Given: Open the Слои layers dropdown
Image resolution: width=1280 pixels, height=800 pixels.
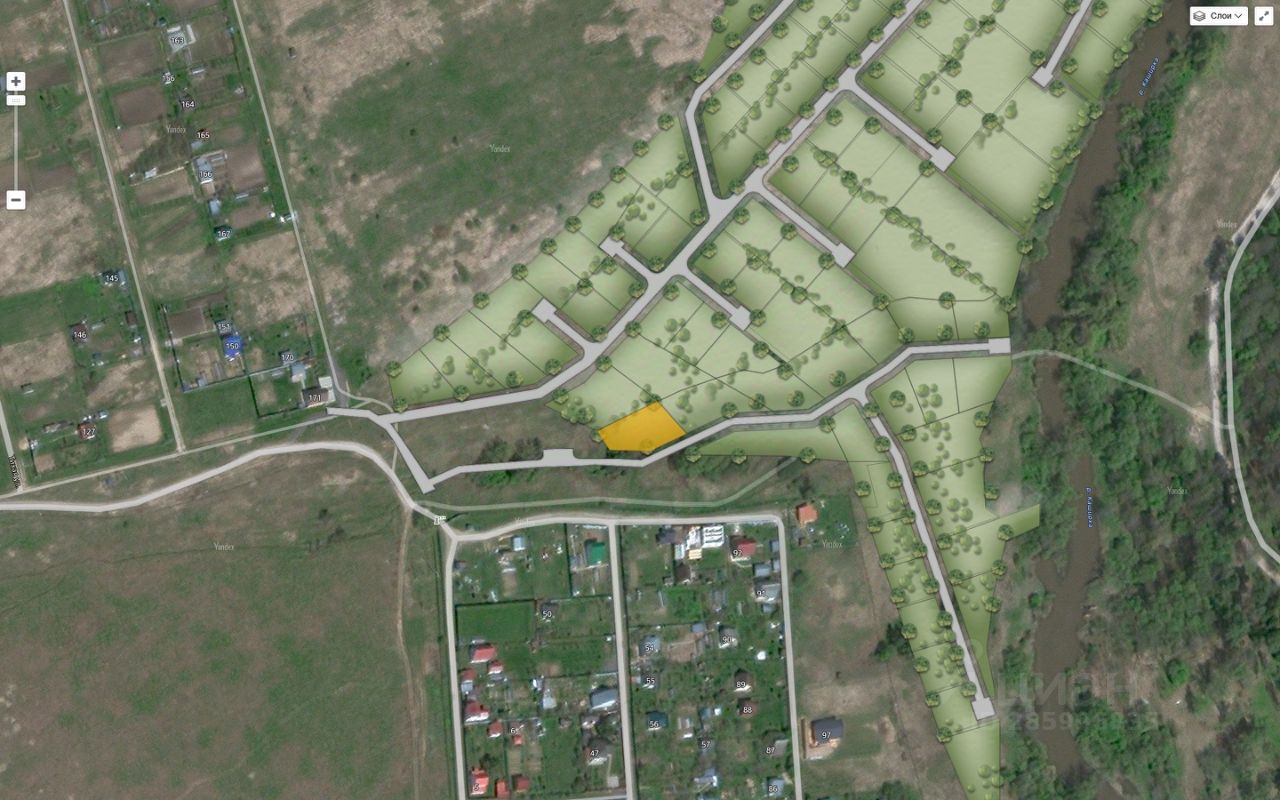Looking at the screenshot, I should pyautogui.click(x=1218, y=15).
